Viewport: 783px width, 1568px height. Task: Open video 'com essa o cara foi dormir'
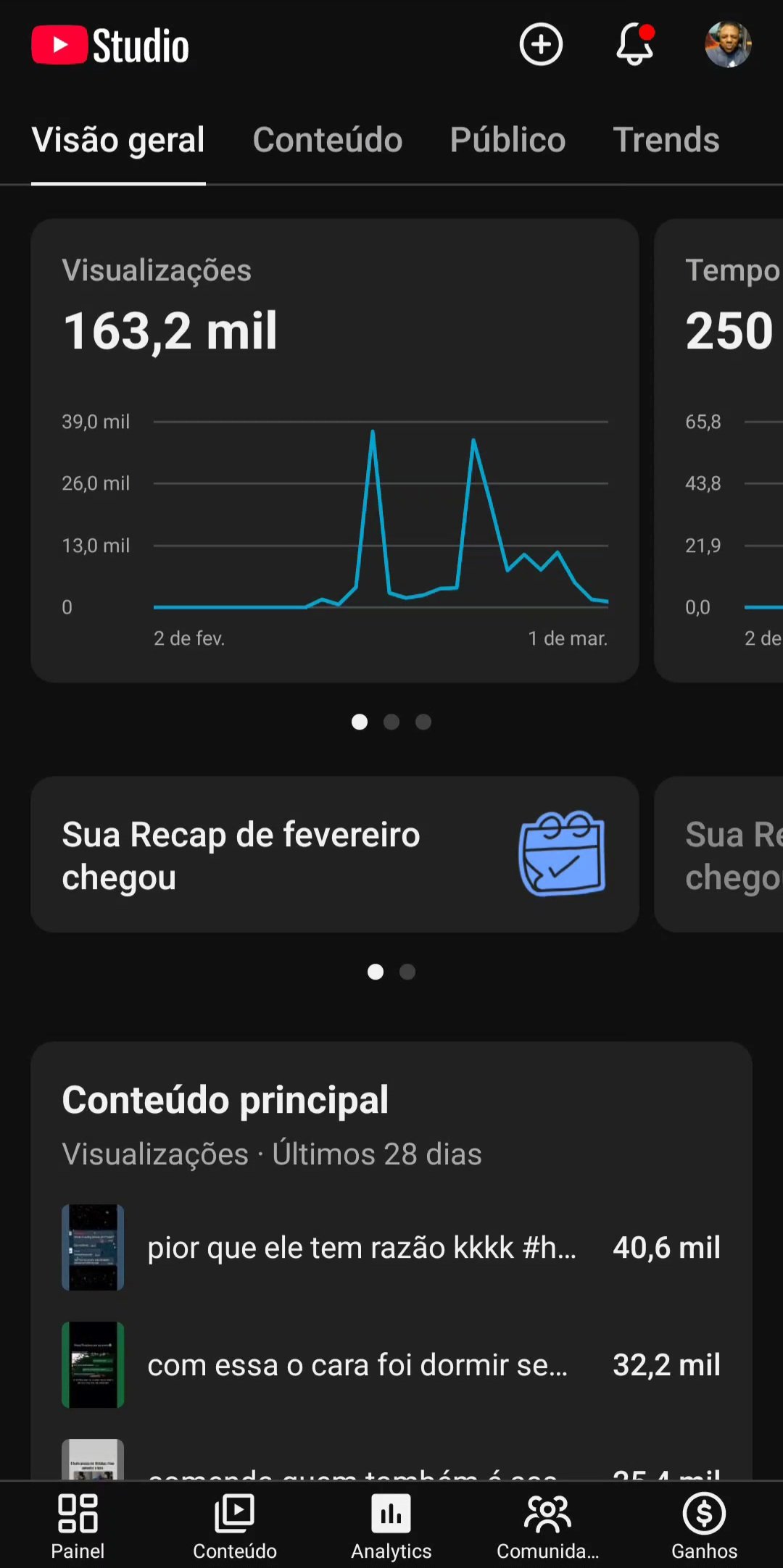click(x=357, y=1365)
